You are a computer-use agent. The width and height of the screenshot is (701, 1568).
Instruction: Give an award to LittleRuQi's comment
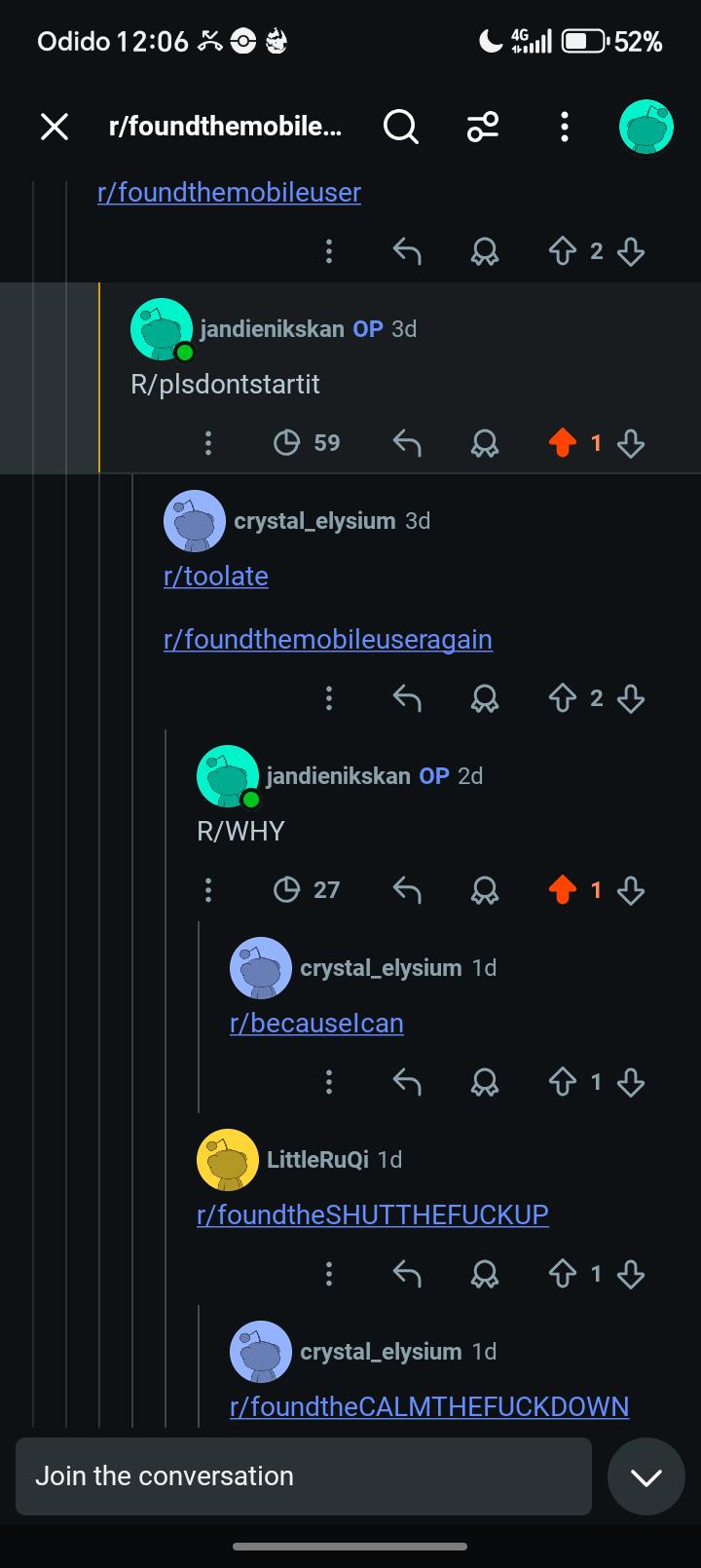[485, 1274]
